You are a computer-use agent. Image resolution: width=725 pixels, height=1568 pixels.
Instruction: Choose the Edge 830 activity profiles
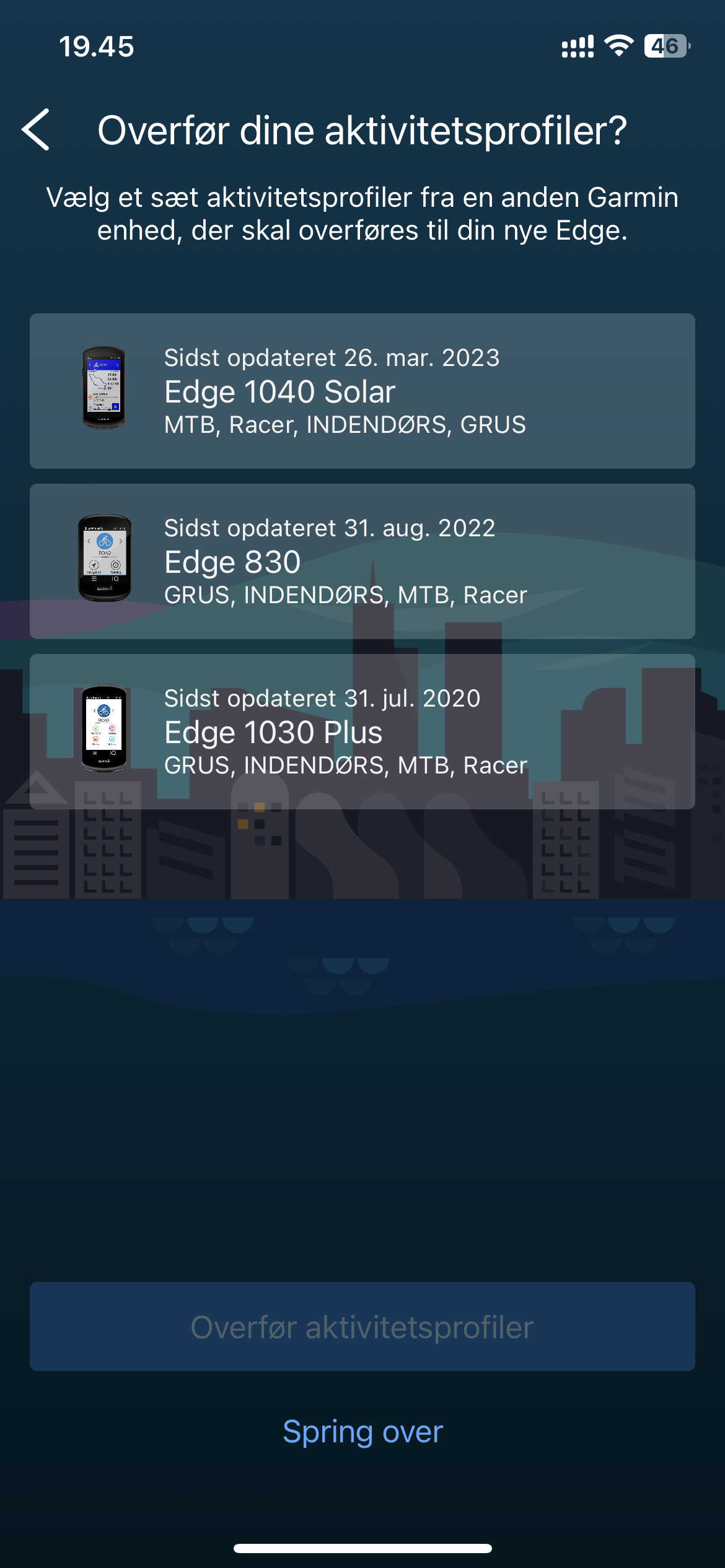tap(362, 561)
